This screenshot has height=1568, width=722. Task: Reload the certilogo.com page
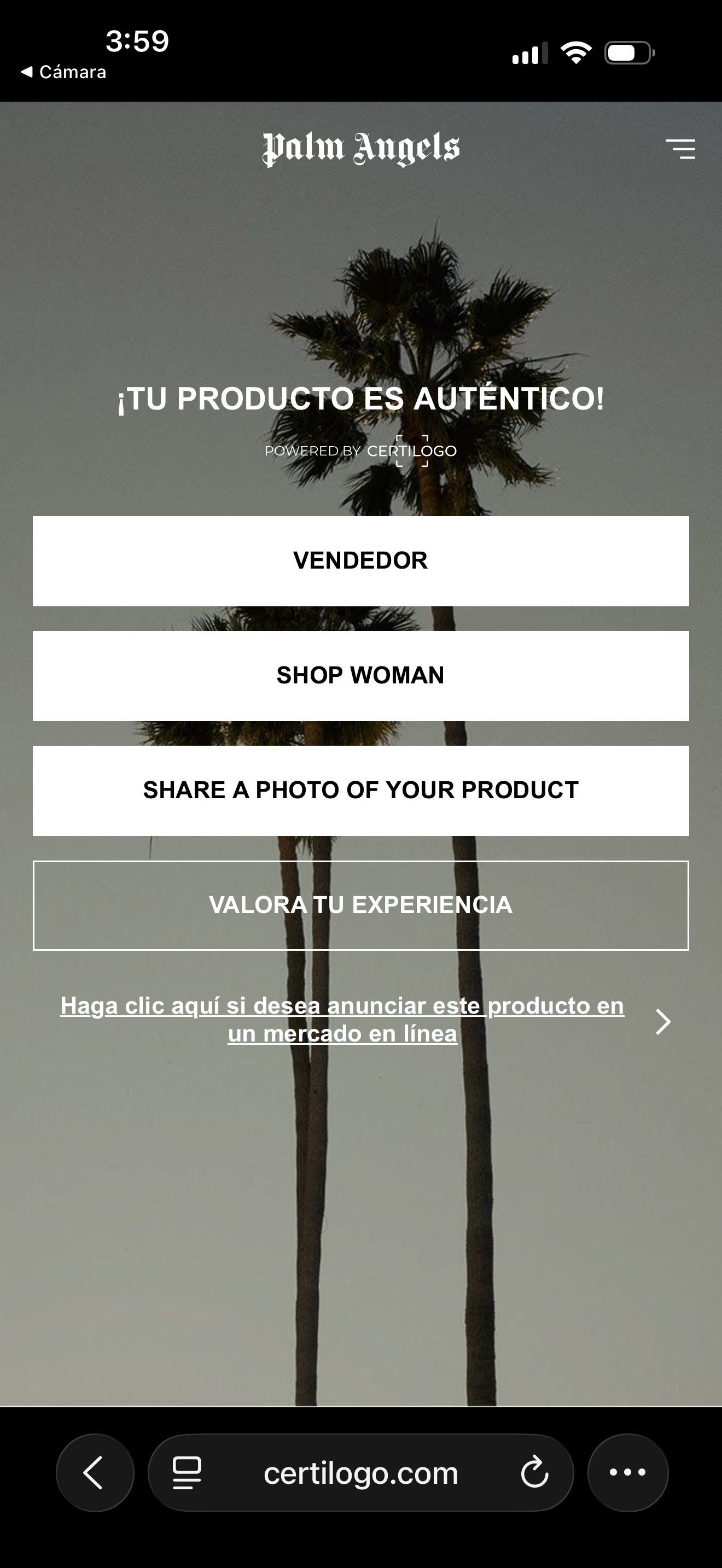coord(534,1472)
